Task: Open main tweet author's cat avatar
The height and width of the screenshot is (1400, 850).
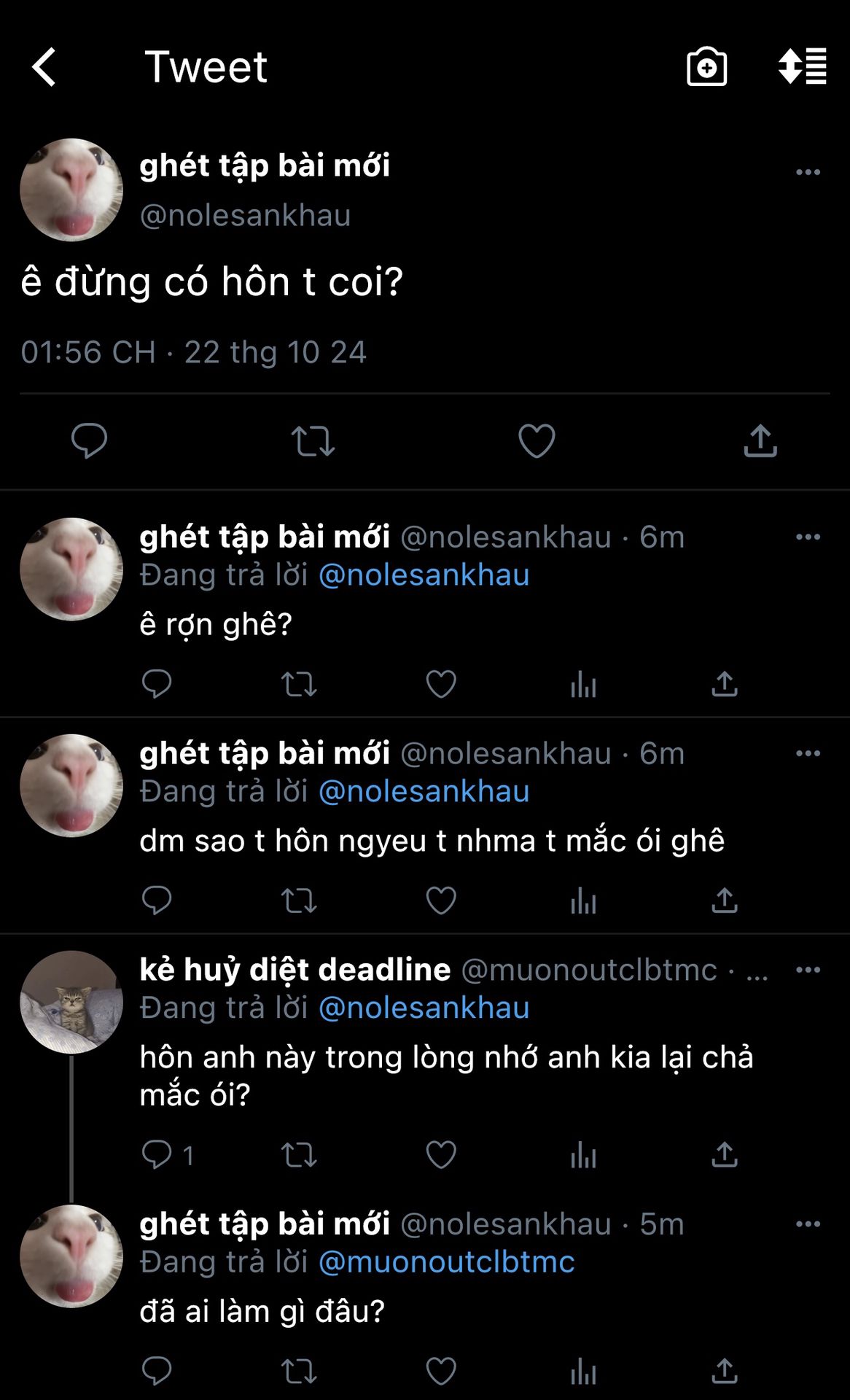Action: pyautogui.click(x=71, y=190)
